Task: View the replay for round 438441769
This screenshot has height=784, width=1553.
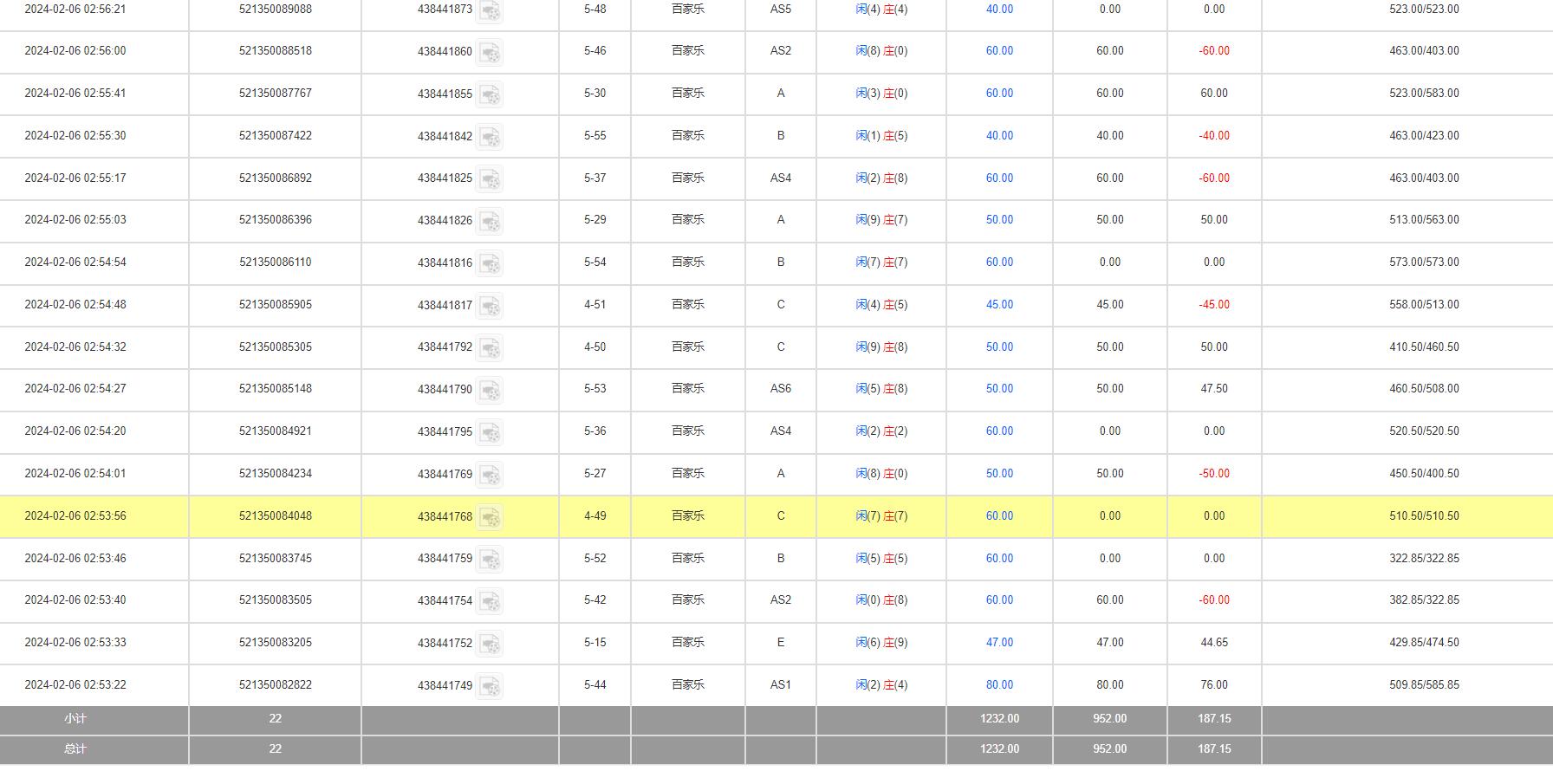Action: (x=490, y=475)
